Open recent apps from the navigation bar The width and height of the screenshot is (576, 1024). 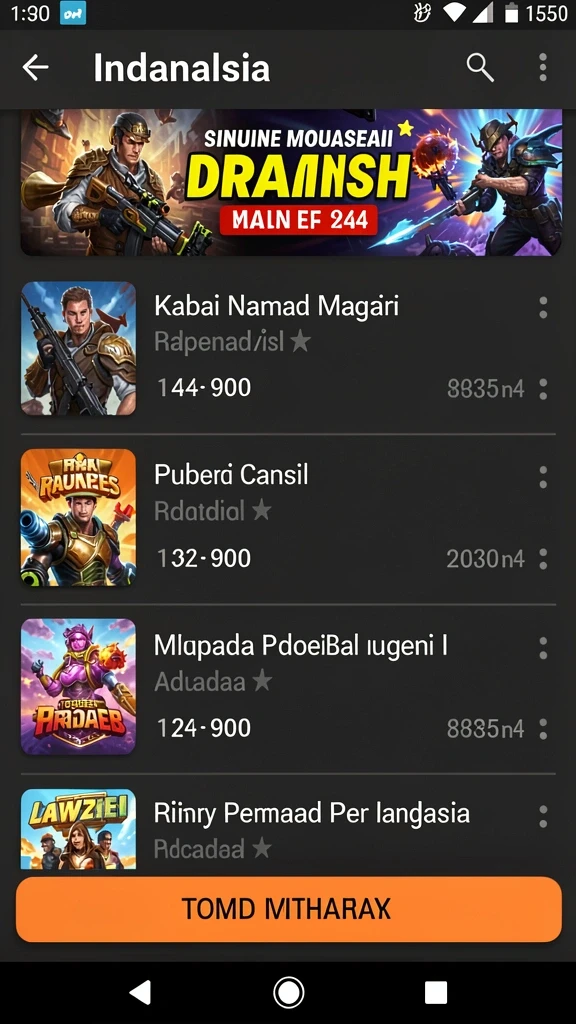point(436,993)
